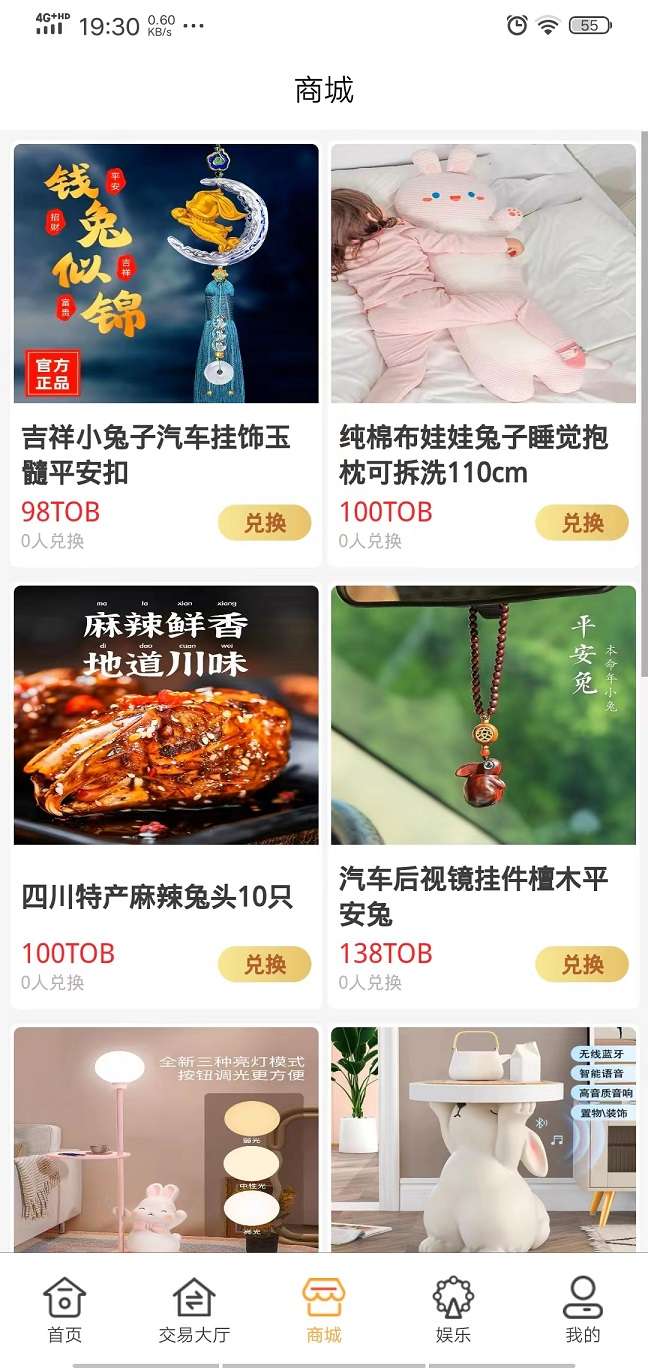648x1368 pixels.
Task: Open the 我的 profile tab
Action: point(582,1310)
